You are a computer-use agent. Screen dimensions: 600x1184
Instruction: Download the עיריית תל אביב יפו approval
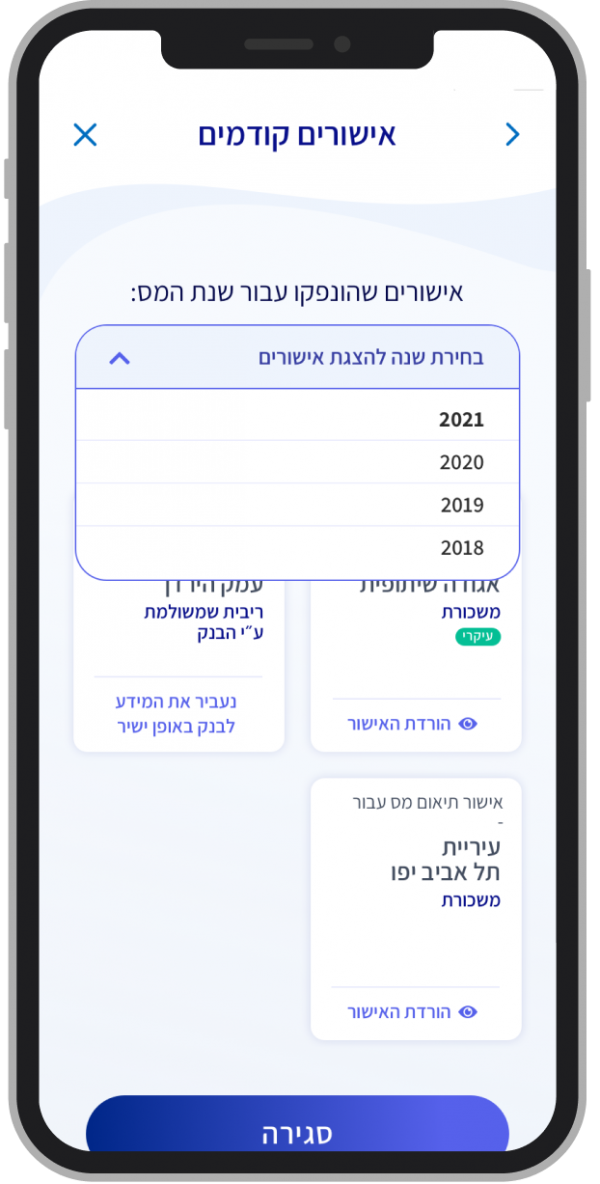[413, 1012]
